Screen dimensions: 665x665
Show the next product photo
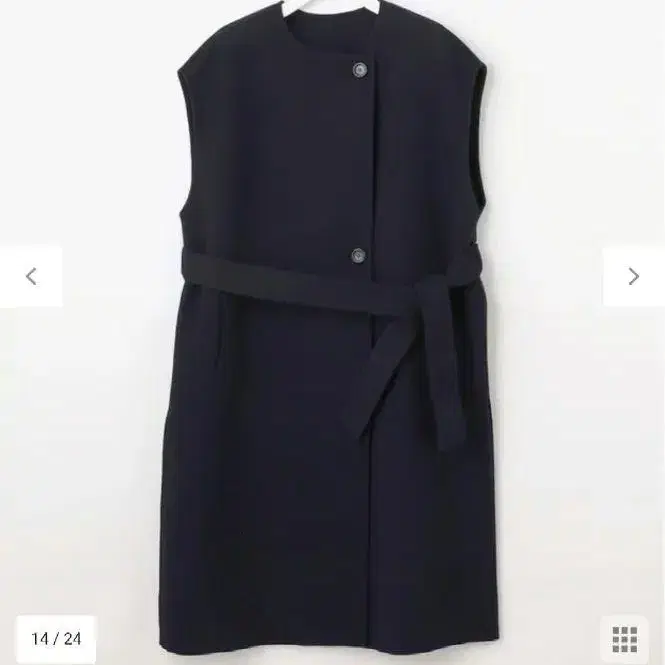tap(633, 276)
